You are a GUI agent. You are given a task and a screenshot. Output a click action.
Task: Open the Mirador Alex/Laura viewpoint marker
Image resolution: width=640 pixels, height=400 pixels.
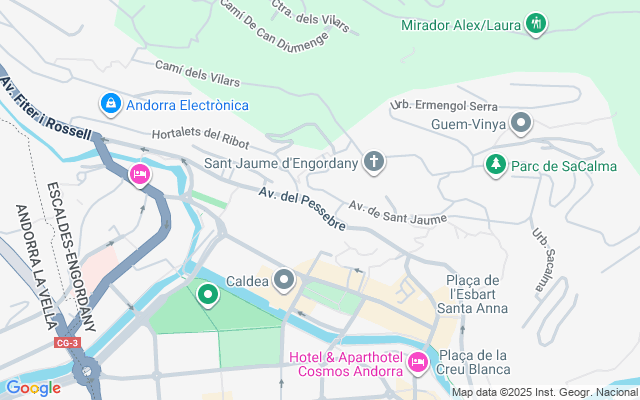[536, 23]
